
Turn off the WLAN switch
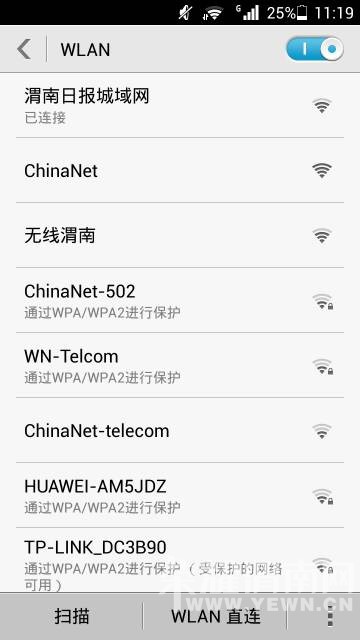315,49
